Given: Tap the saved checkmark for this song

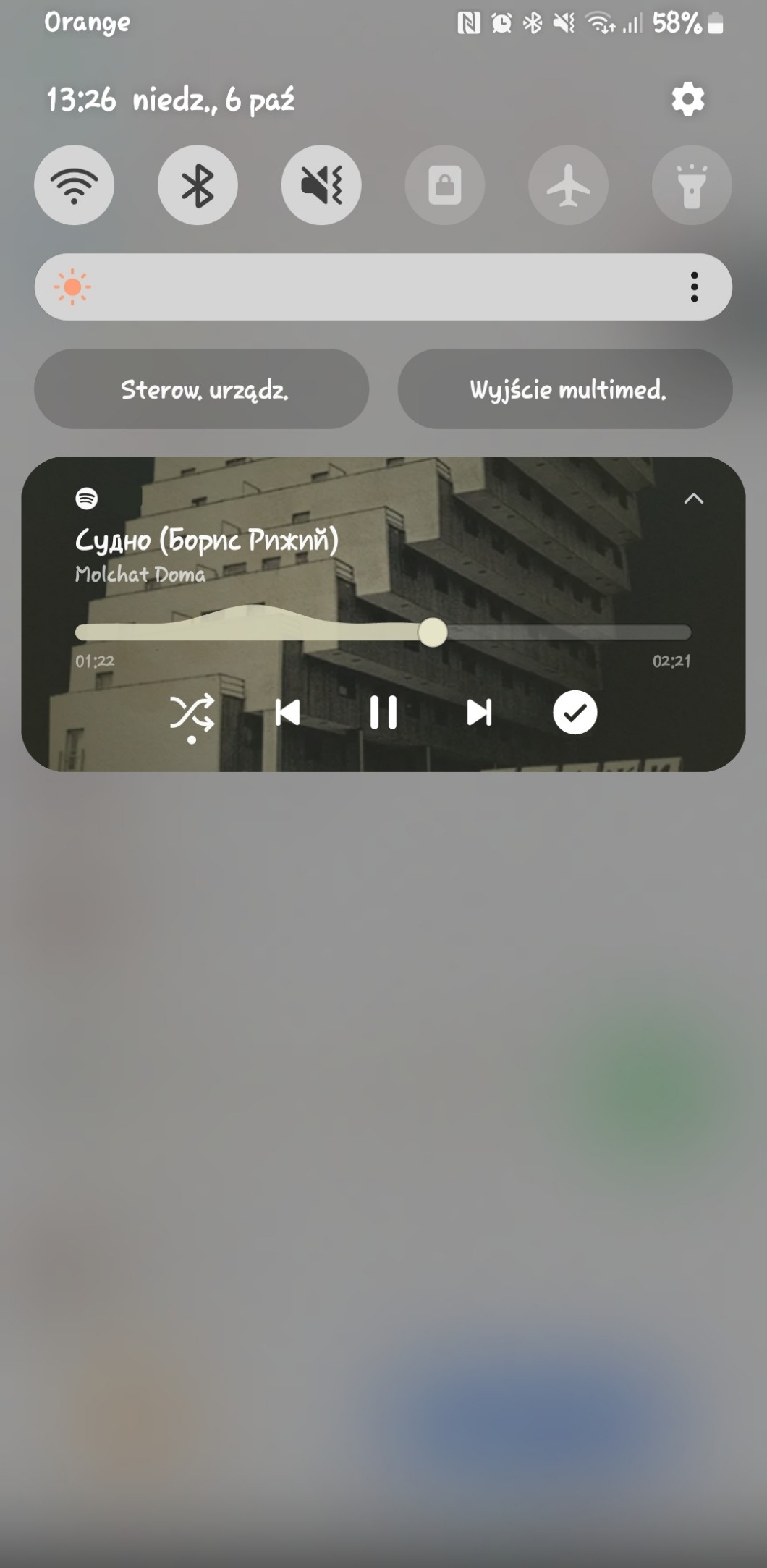Looking at the screenshot, I should click(x=575, y=713).
